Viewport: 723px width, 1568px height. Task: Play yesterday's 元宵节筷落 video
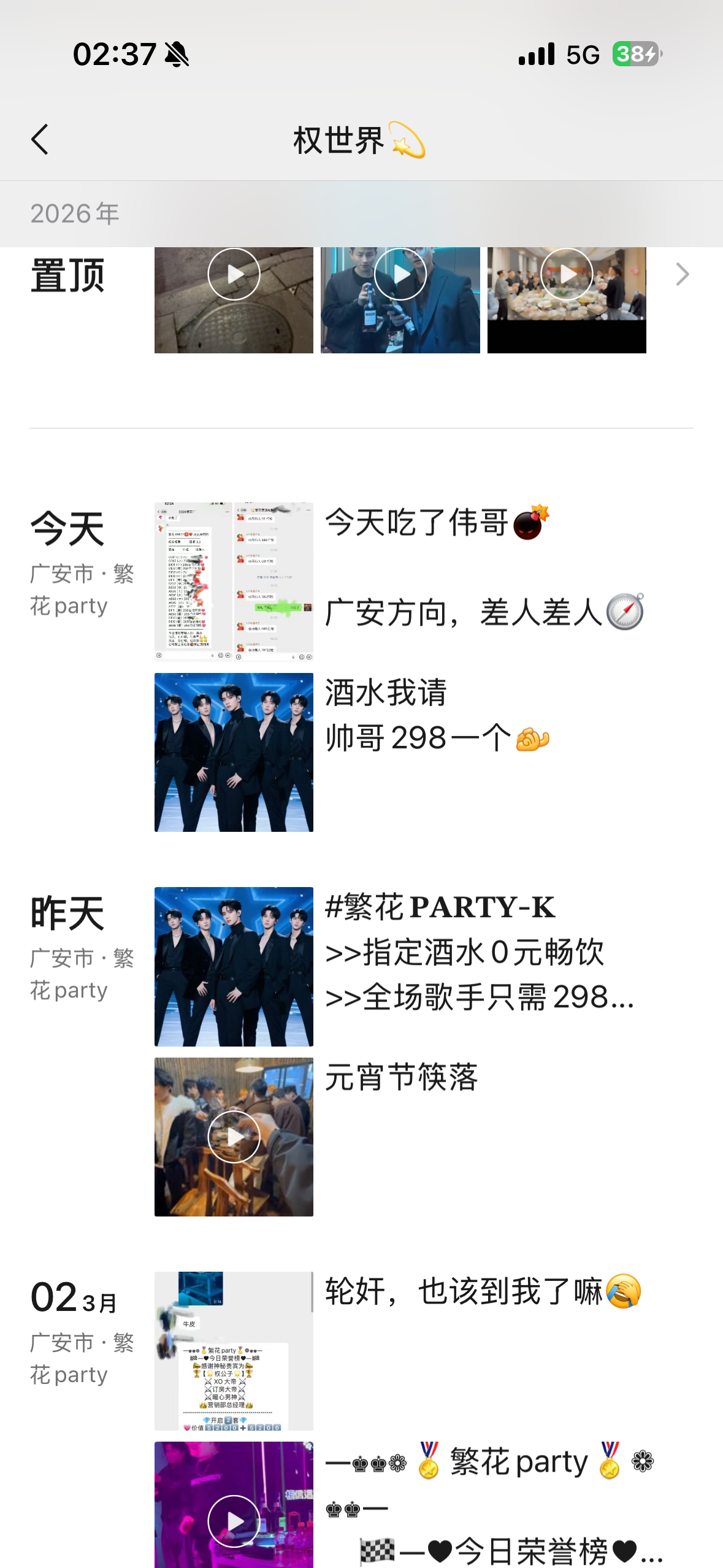234,1137
